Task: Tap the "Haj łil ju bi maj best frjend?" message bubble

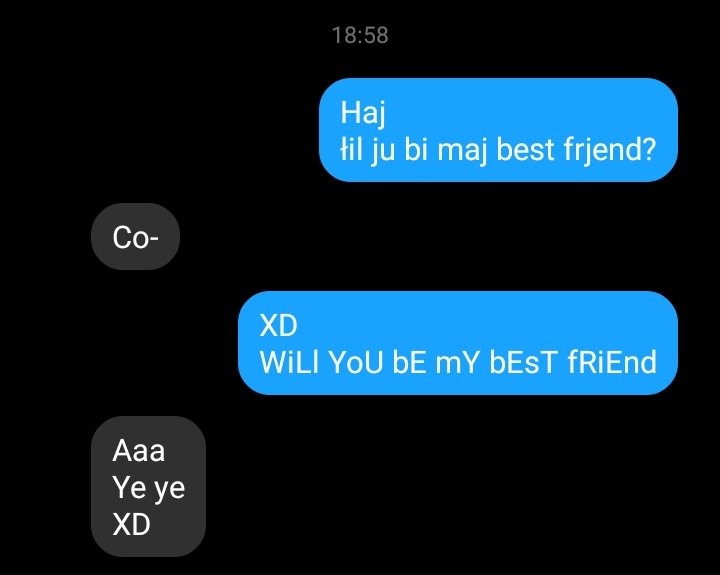Action: pyautogui.click(x=498, y=130)
